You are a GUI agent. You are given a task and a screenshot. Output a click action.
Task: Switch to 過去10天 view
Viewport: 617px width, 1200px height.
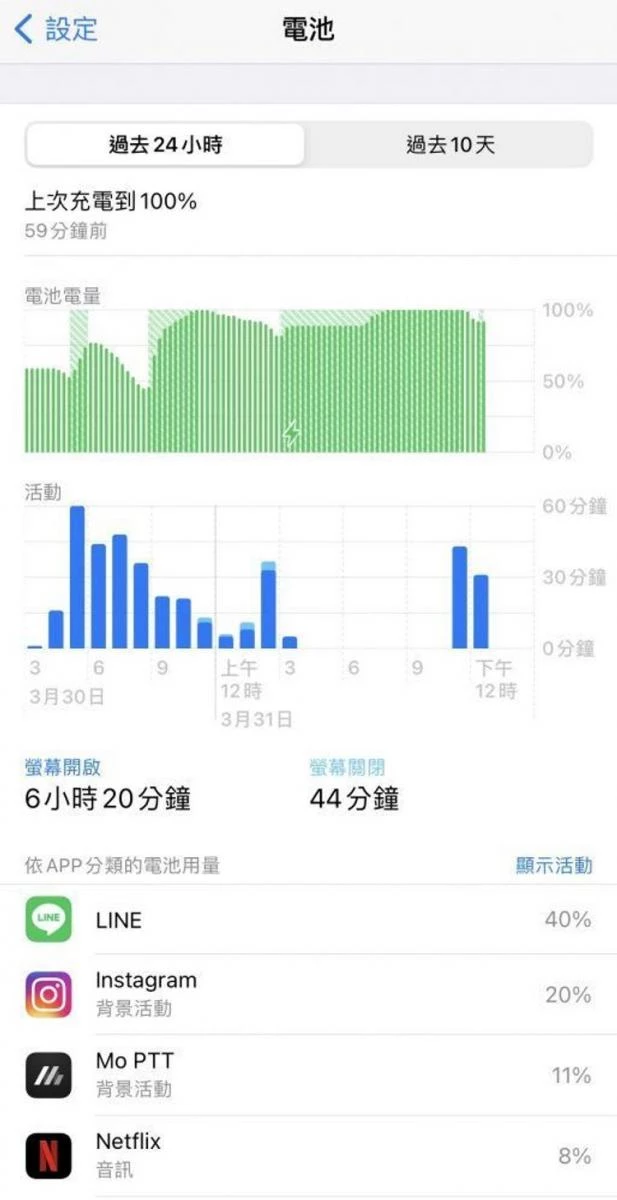tap(450, 145)
